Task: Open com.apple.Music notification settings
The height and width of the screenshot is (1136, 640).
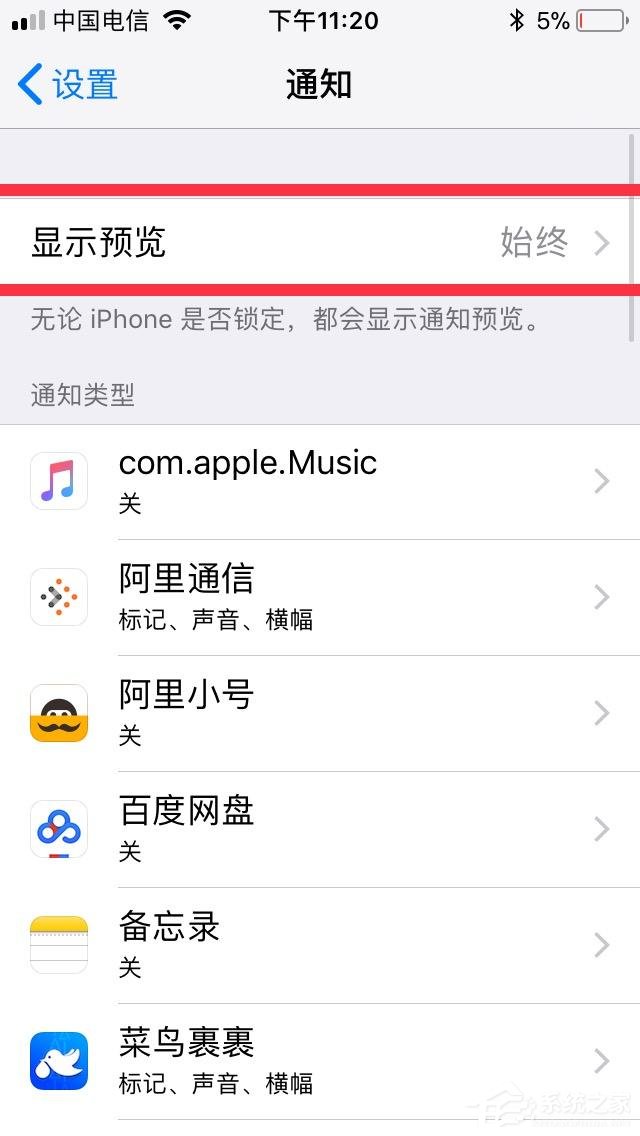Action: point(320,481)
